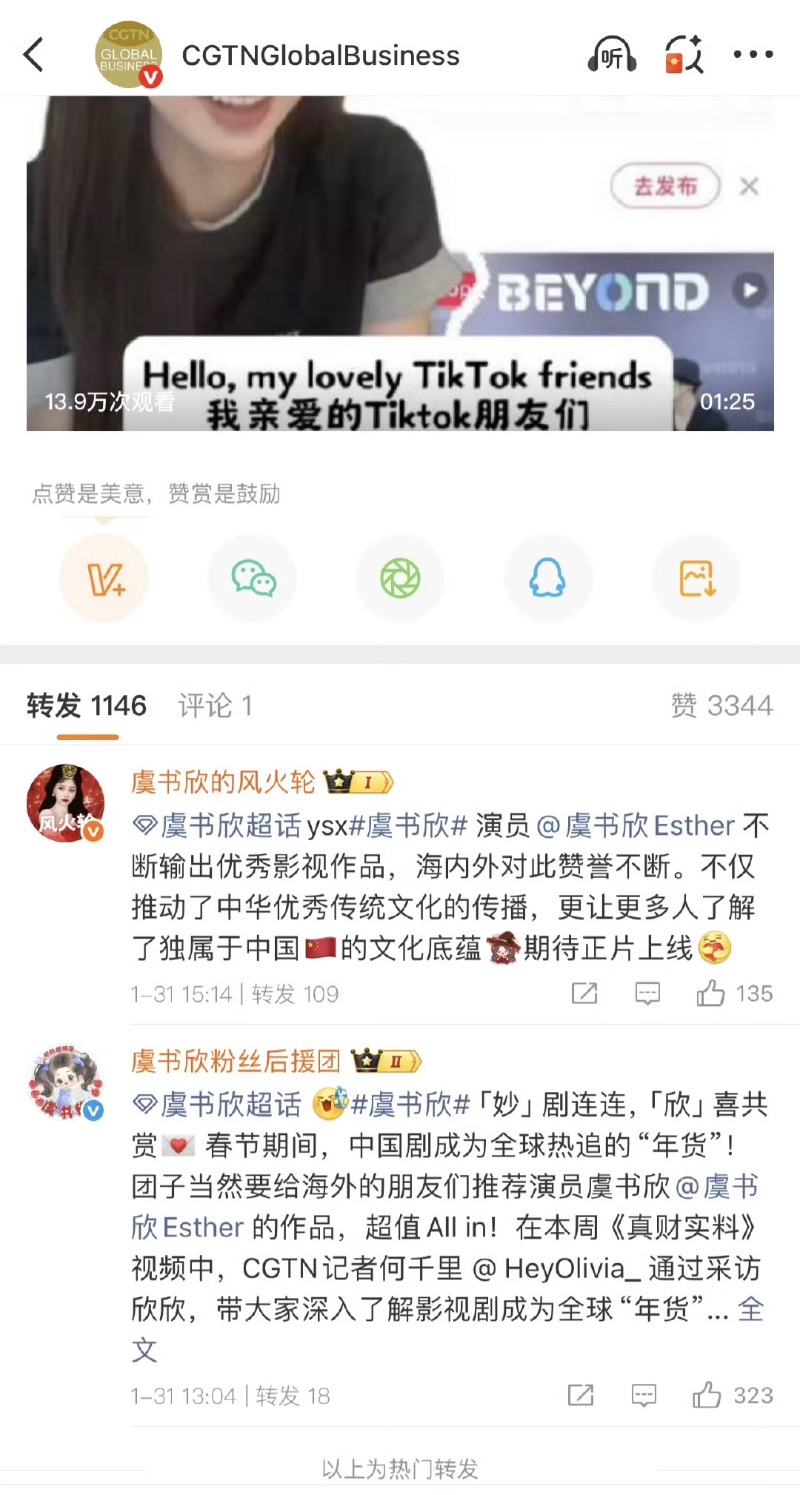Tap the headphone listen icon

tap(611, 55)
